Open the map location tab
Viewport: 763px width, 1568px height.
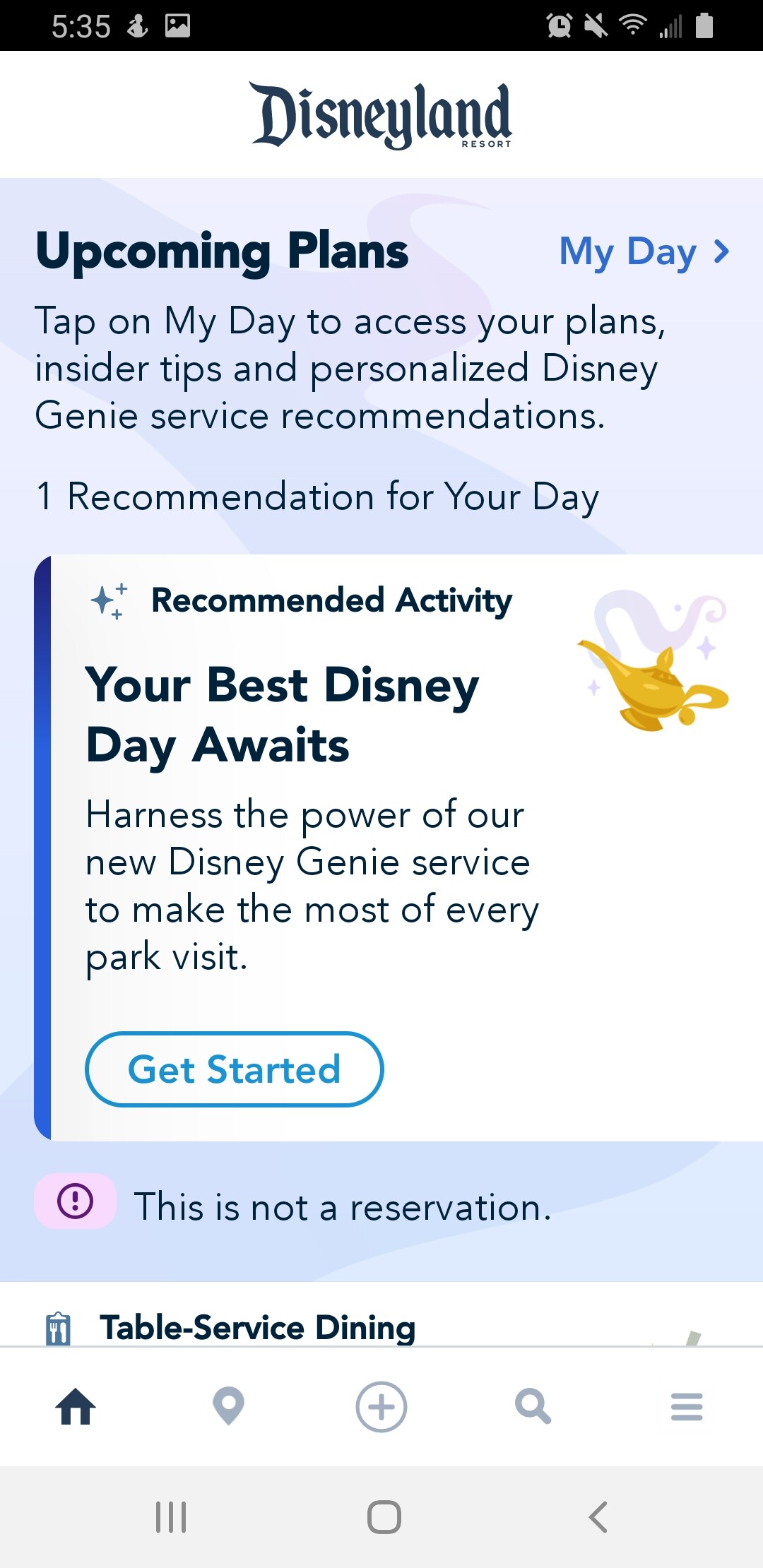(228, 1406)
